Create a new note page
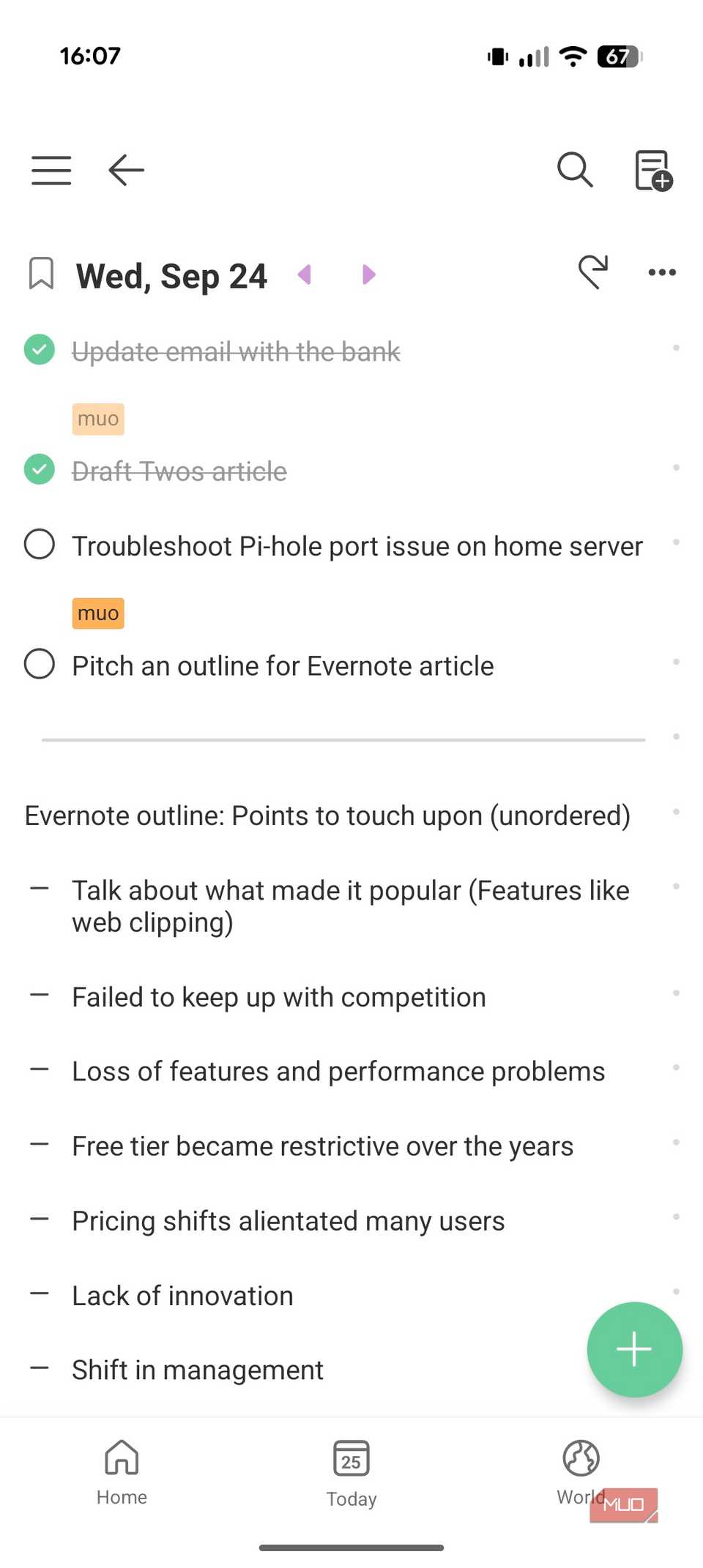Image resolution: width=703 pixels, height=1568 pixels. point(652,170)
